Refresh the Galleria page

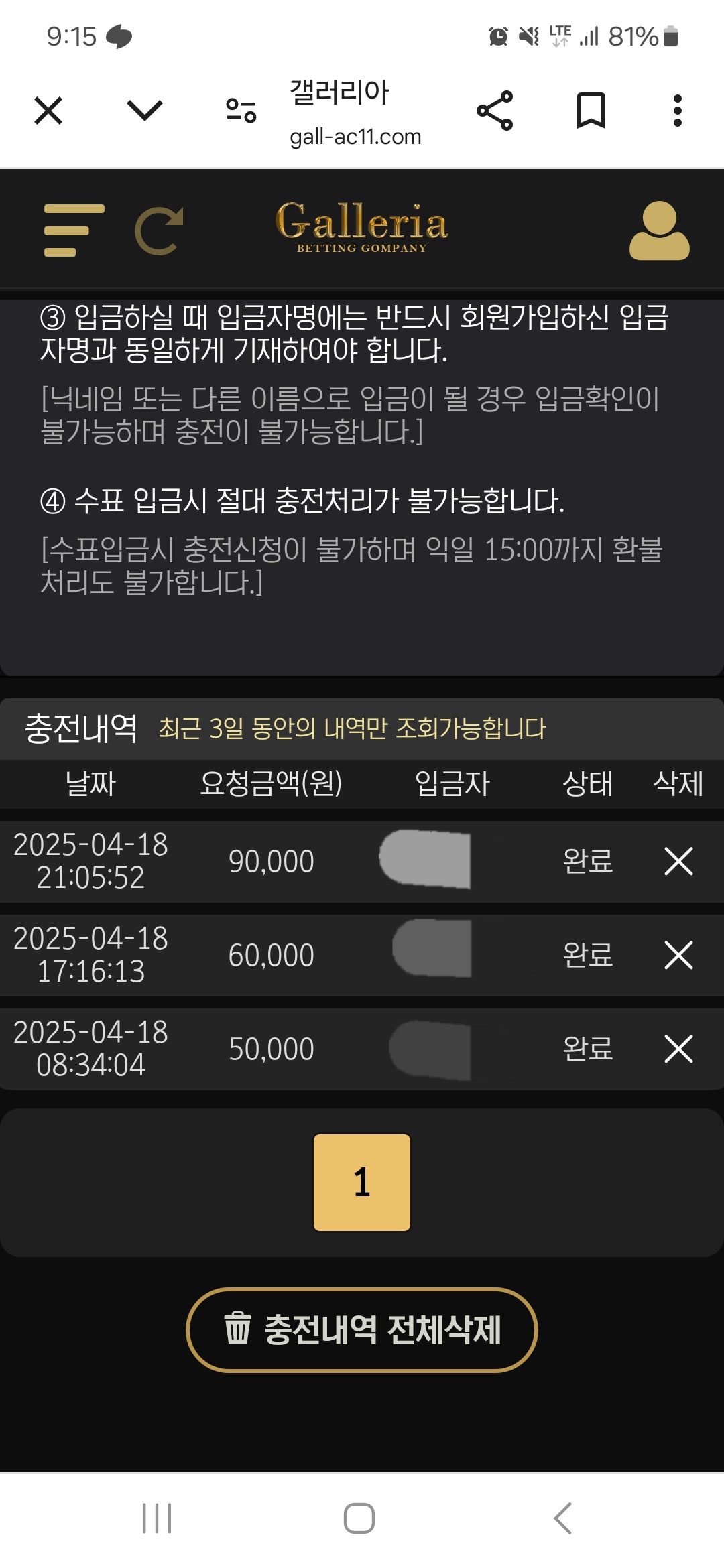(160, 231)
